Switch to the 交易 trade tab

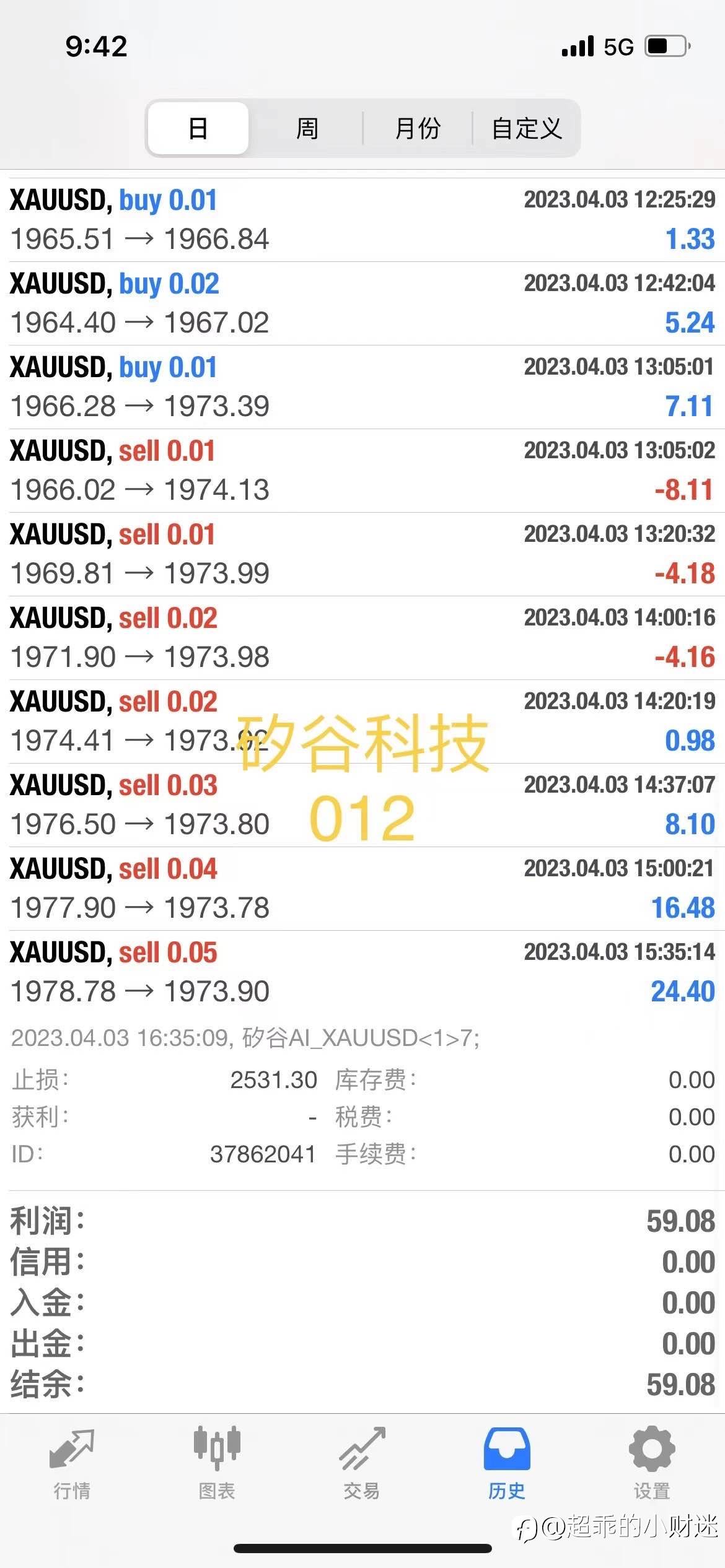point(362,1464)
